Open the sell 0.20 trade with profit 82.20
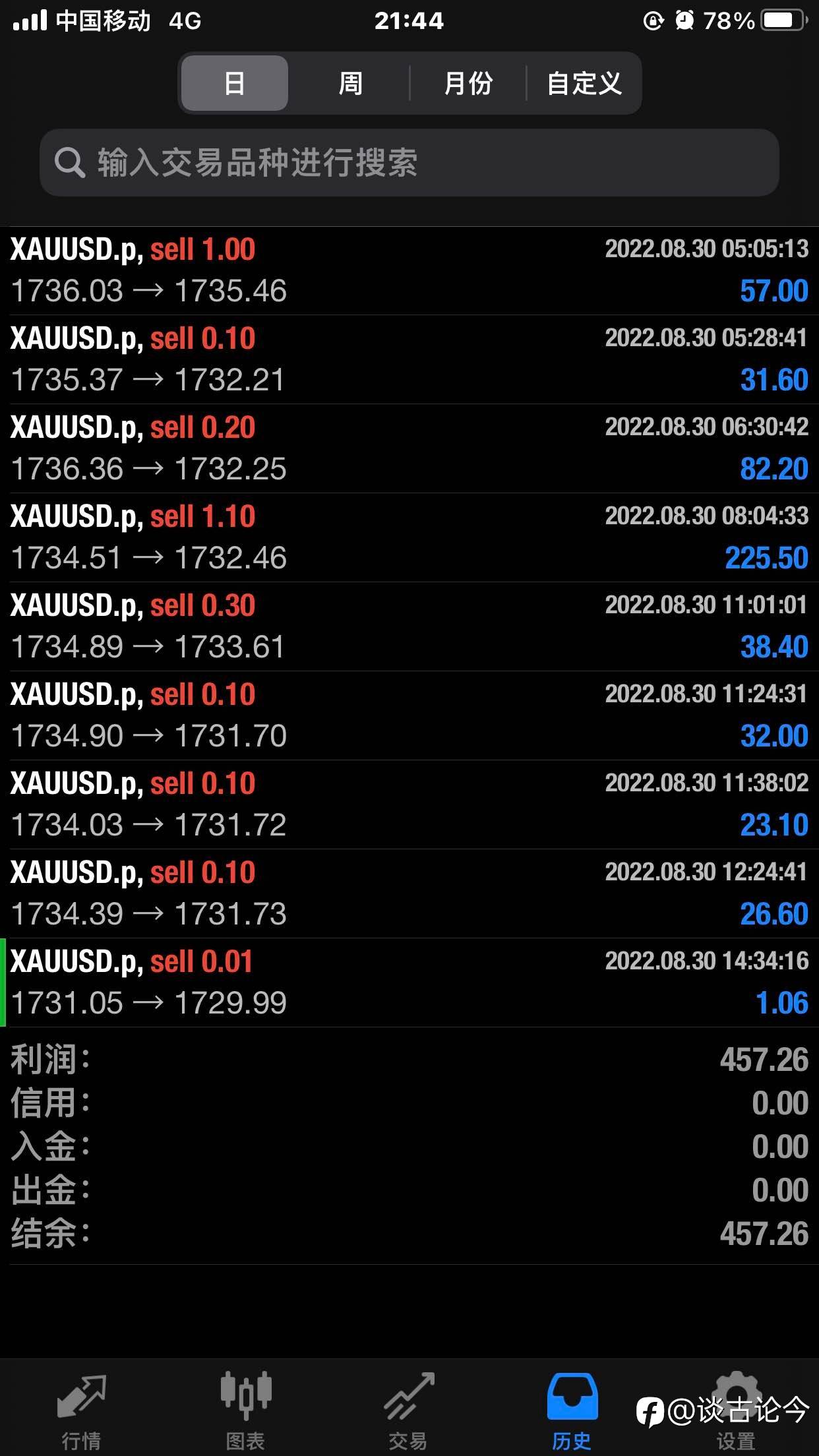 point(409,448)
